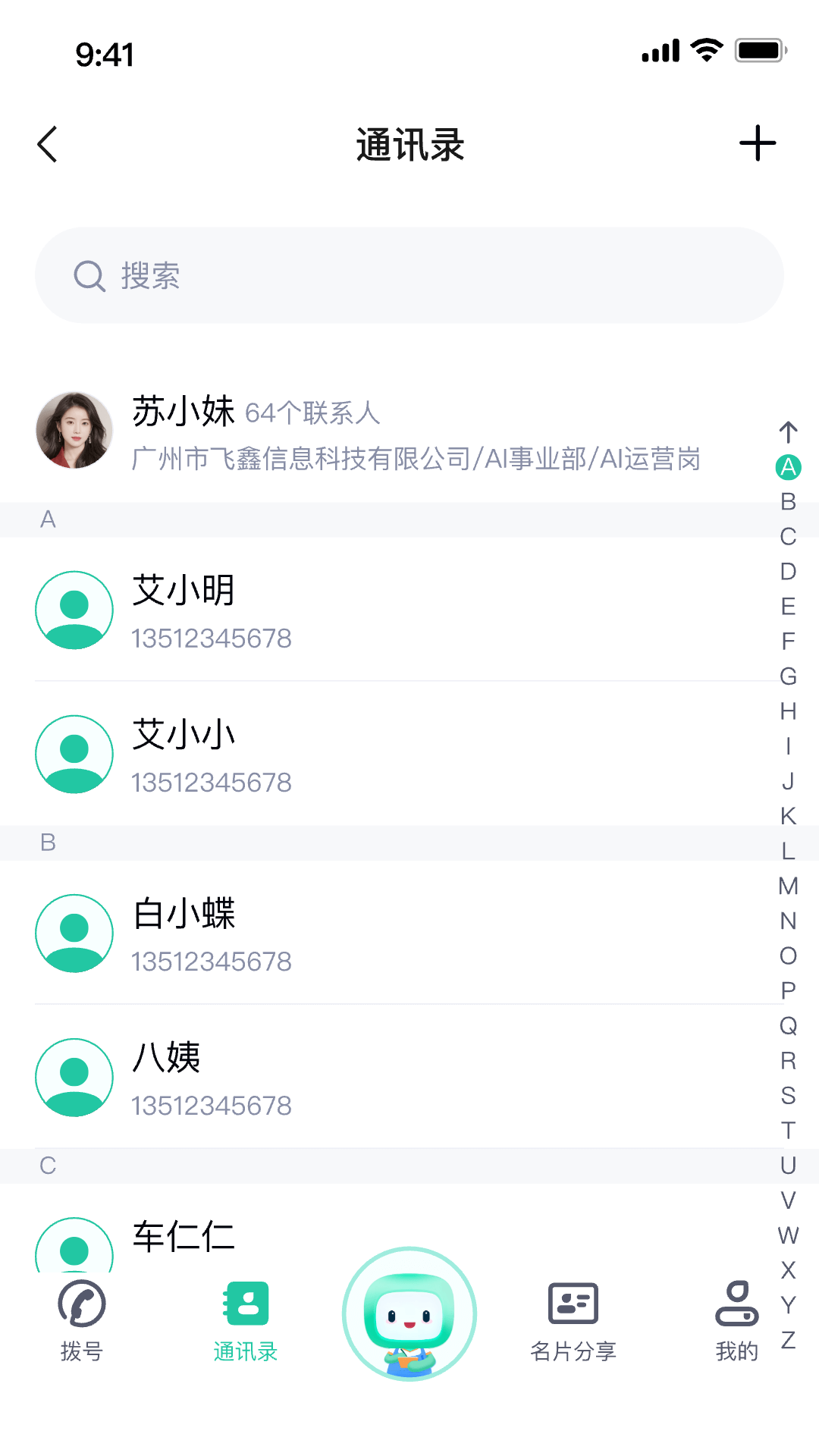
Task: Jump to top using index arrow
Action: pyautogui.click(x=788, y=432)
